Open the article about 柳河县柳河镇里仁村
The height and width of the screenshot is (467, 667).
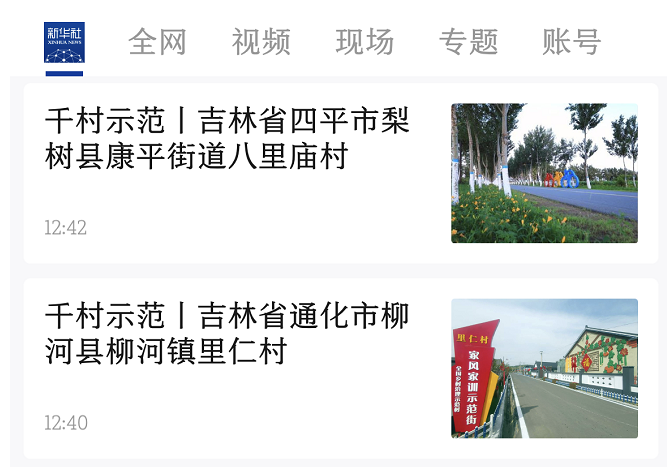[x=228, y=334]
